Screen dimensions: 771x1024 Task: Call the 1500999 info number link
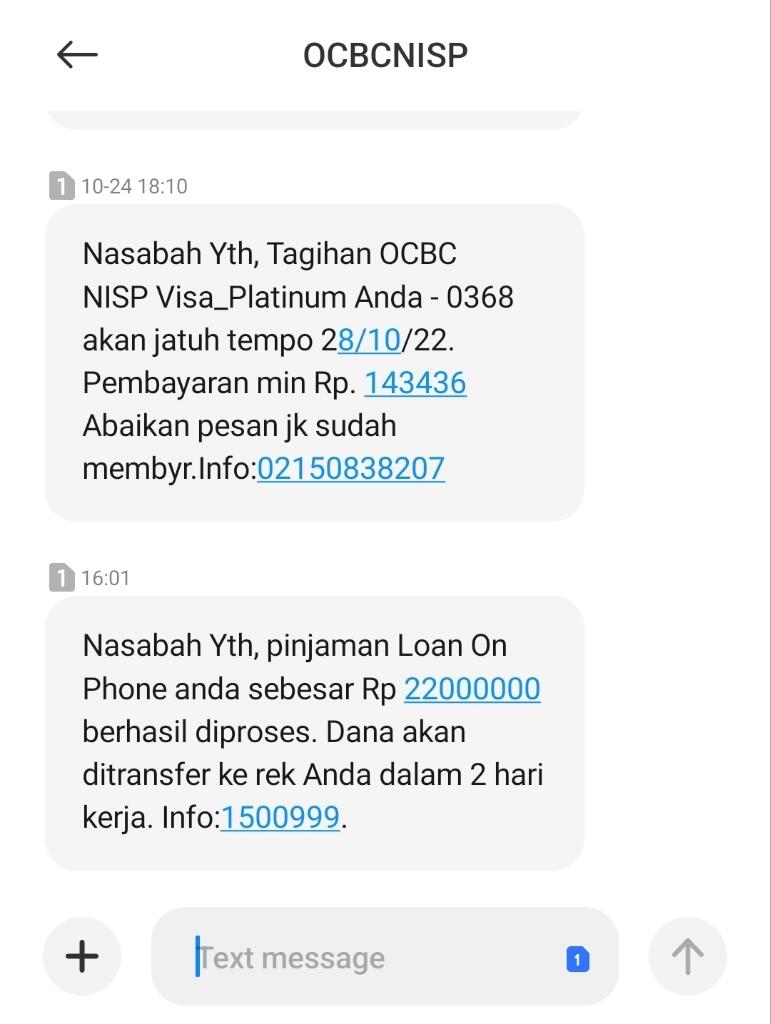(280, 817)
